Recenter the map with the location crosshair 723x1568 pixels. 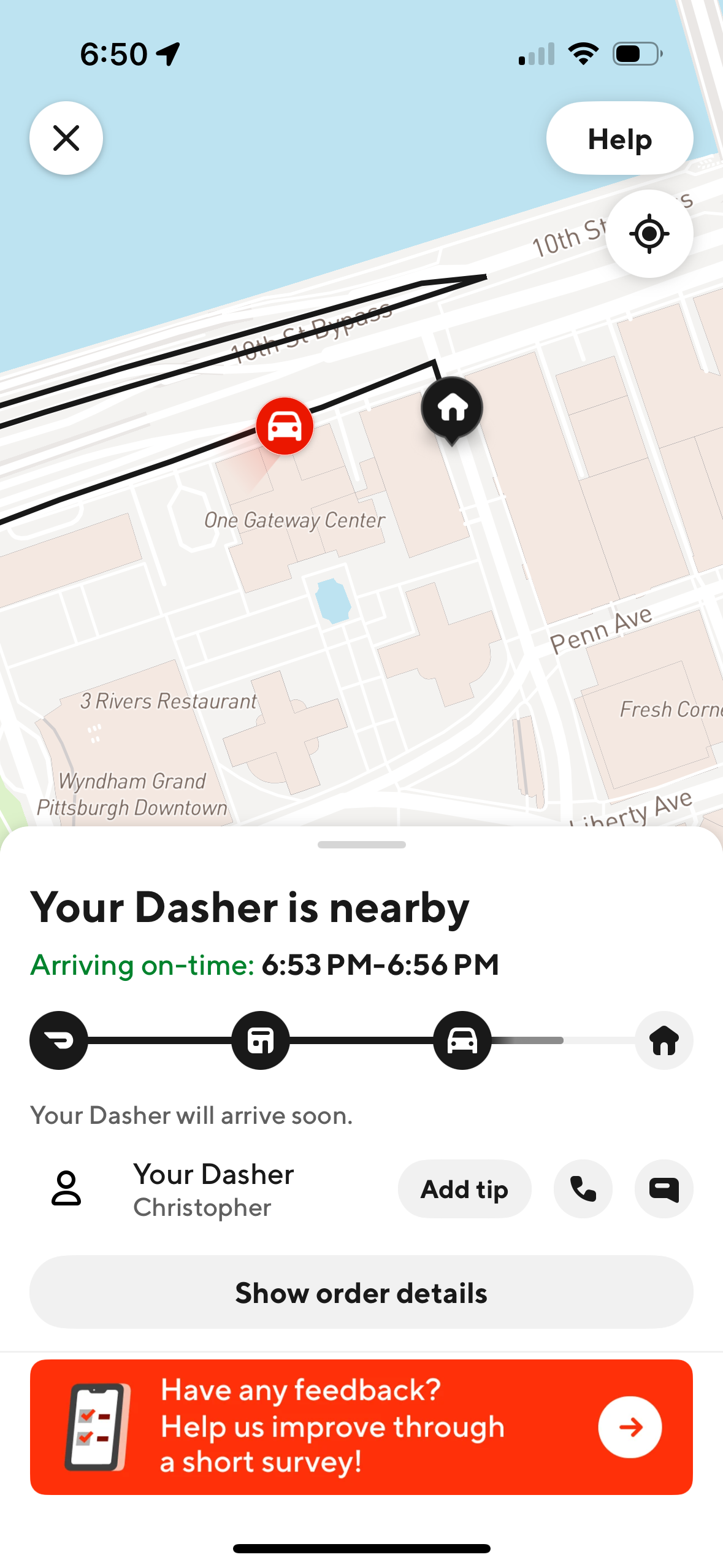(649, 234)
